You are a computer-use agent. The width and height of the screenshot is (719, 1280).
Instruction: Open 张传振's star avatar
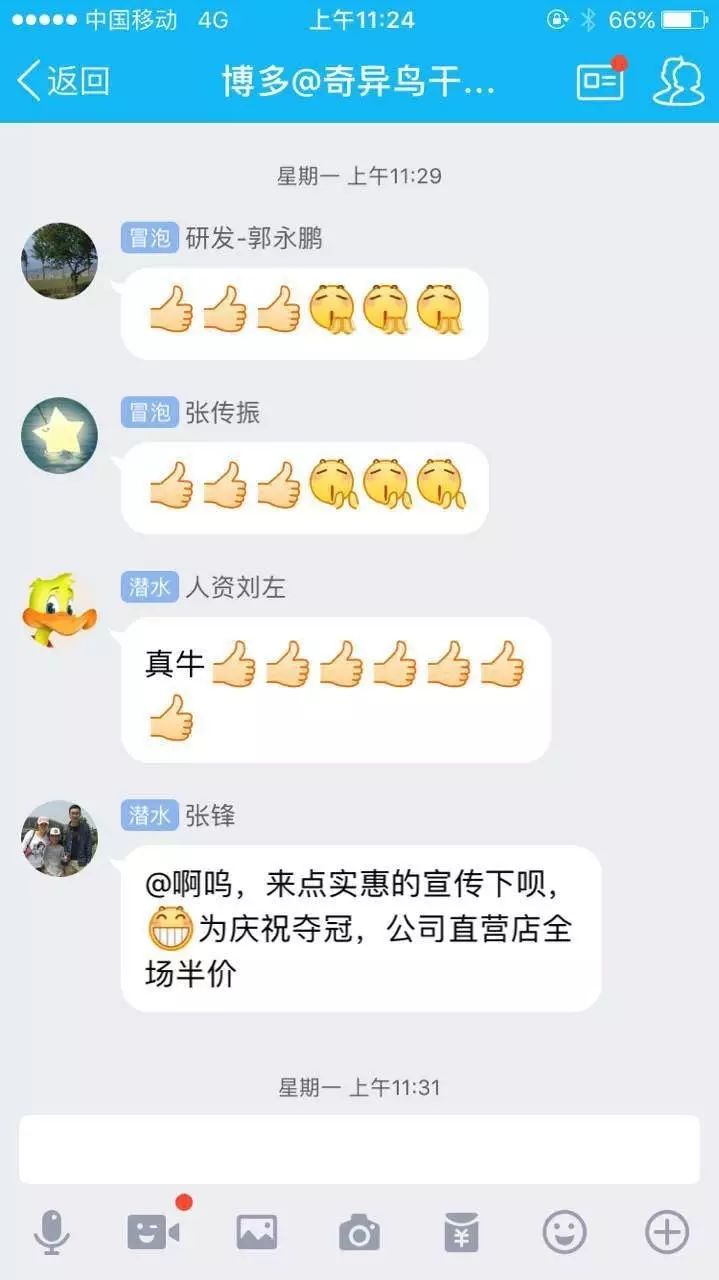pyautogui.click(x=60, y=435)
